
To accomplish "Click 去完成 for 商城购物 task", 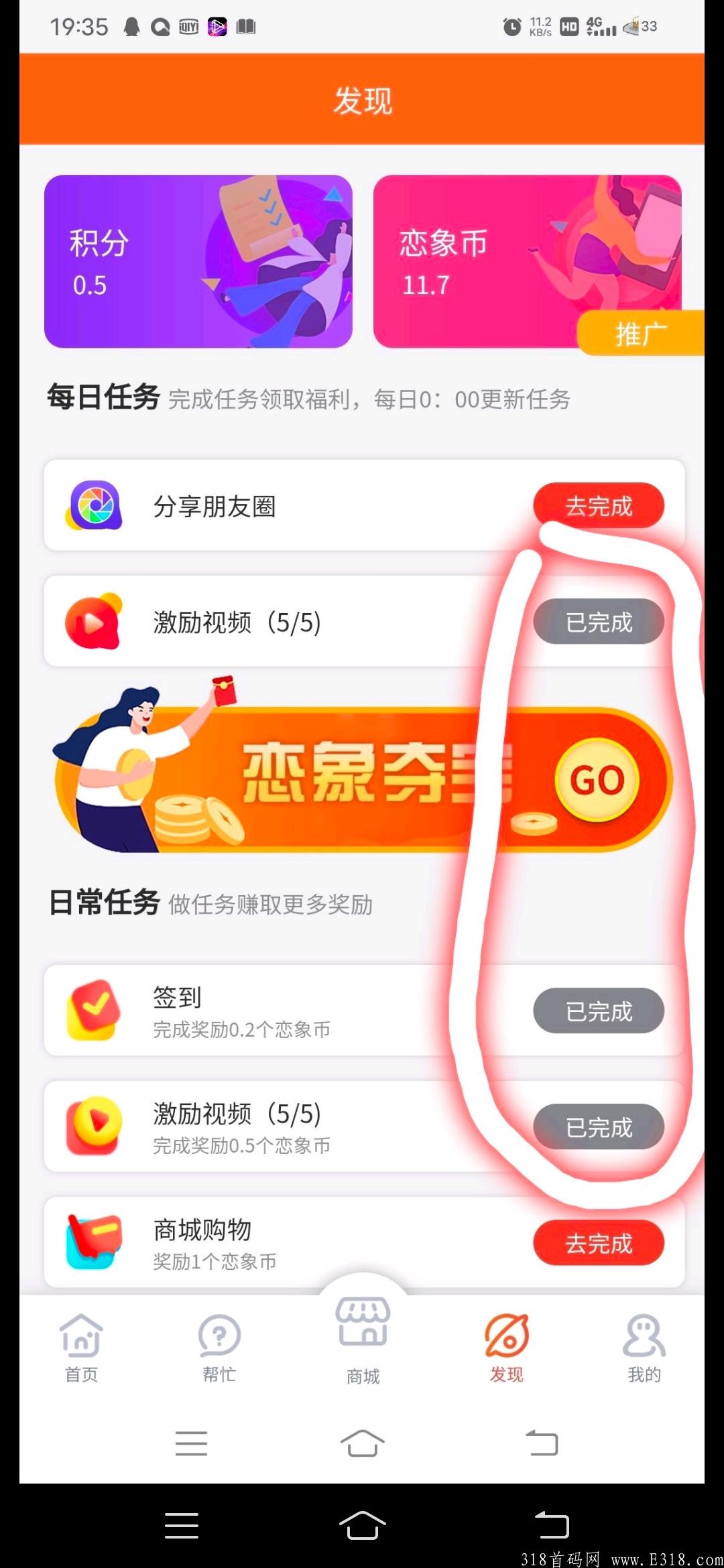I will [x=599, y=1243].
